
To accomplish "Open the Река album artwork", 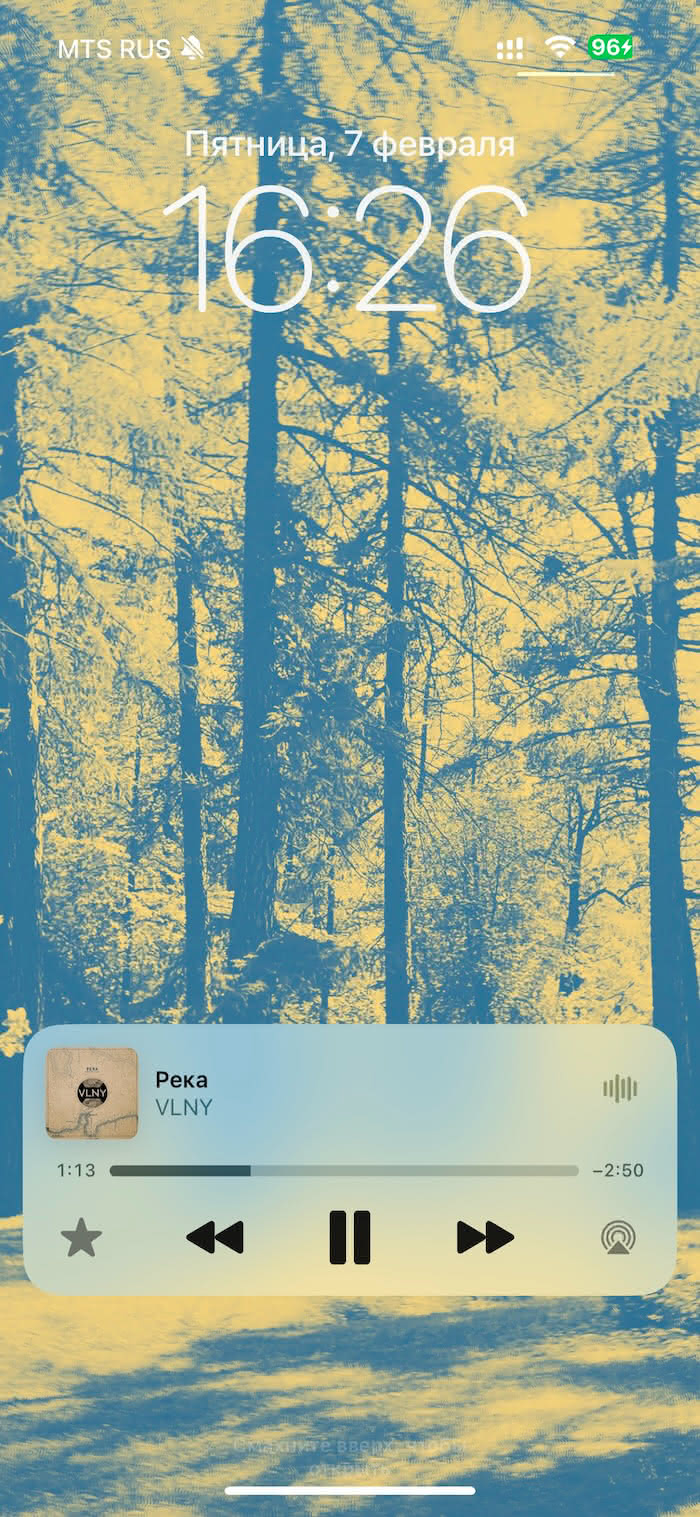I will click(x=92, y=1093).
